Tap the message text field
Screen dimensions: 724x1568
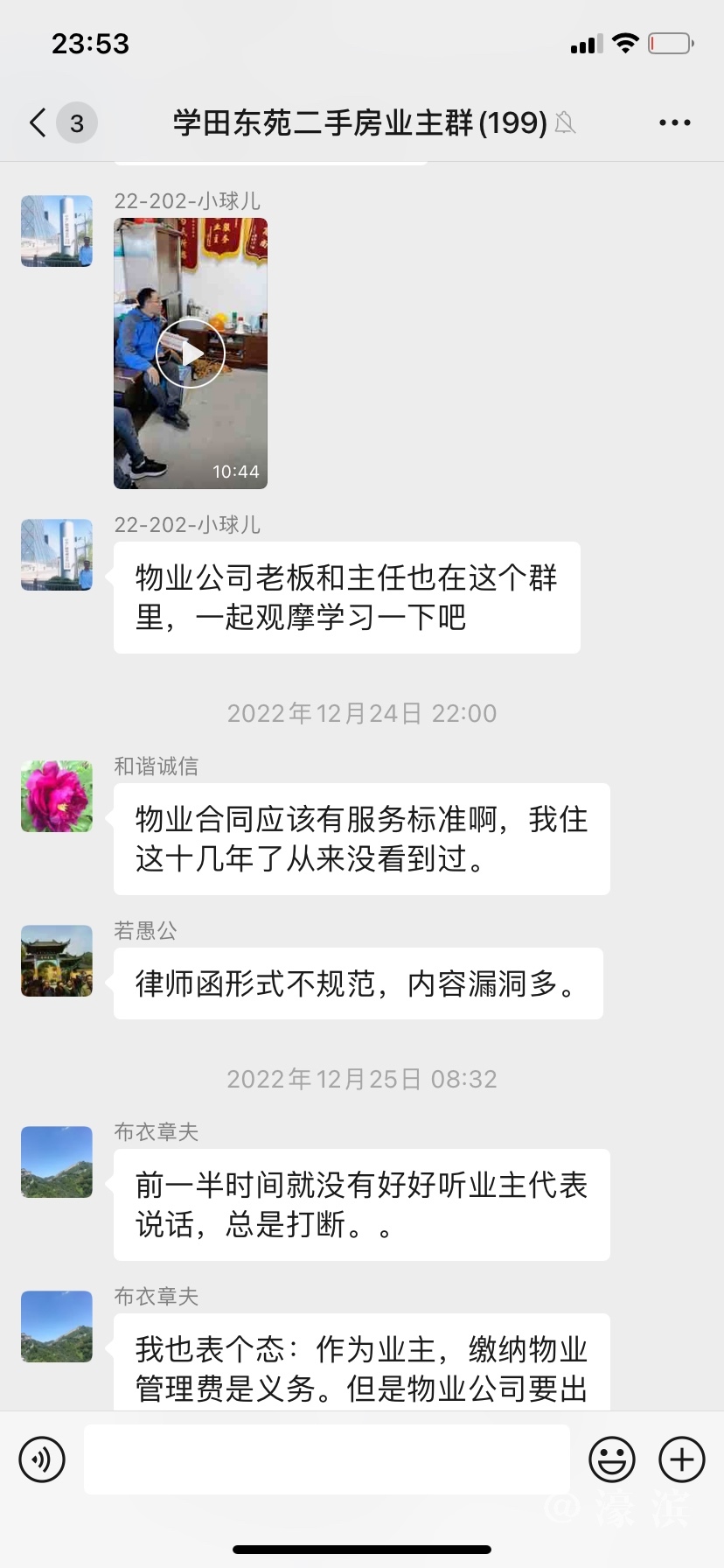click(x=326, y=1459)
